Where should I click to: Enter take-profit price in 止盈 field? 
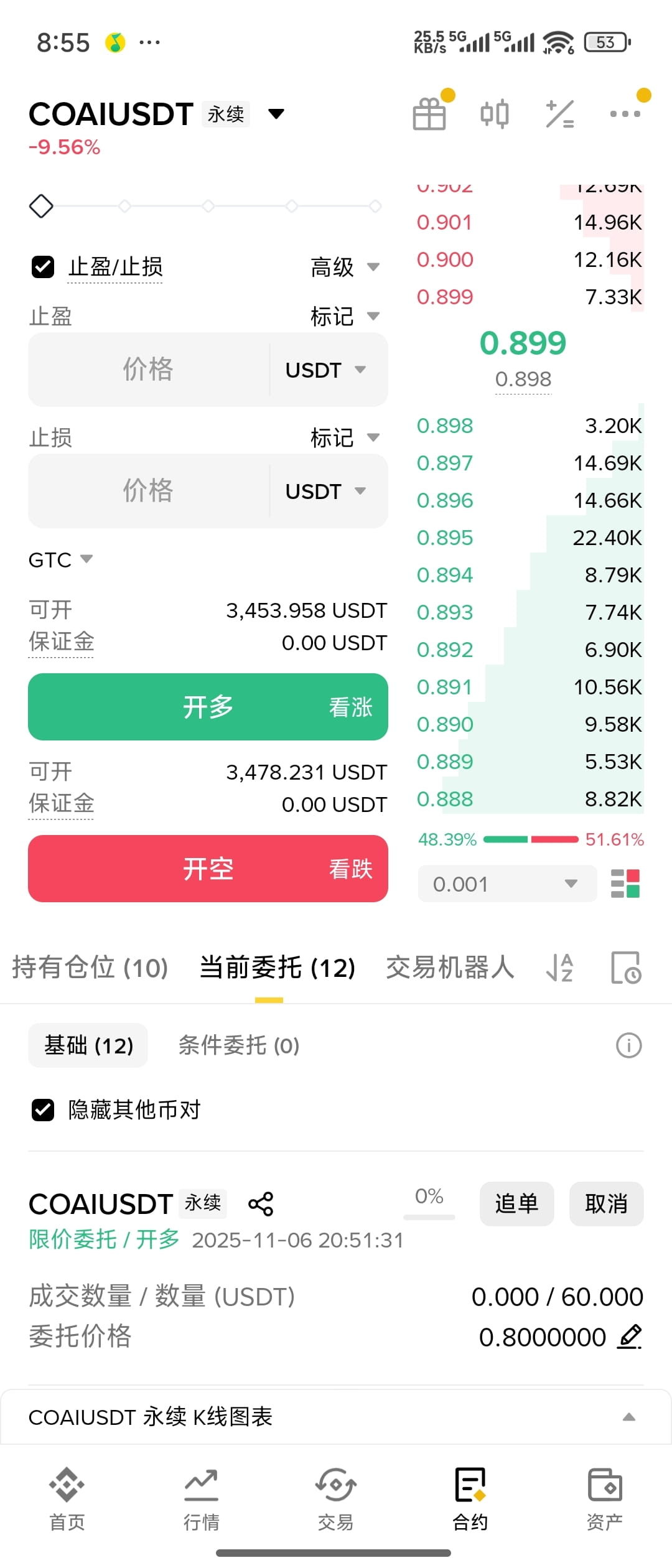coord(148,369)
